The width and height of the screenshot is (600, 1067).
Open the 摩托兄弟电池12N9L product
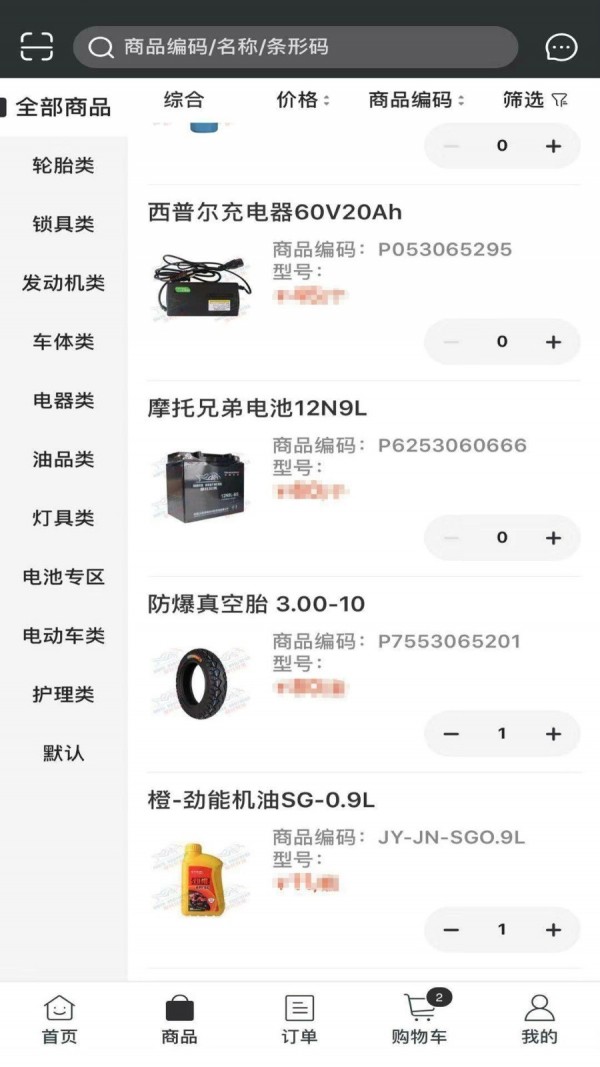pos(257,408)
